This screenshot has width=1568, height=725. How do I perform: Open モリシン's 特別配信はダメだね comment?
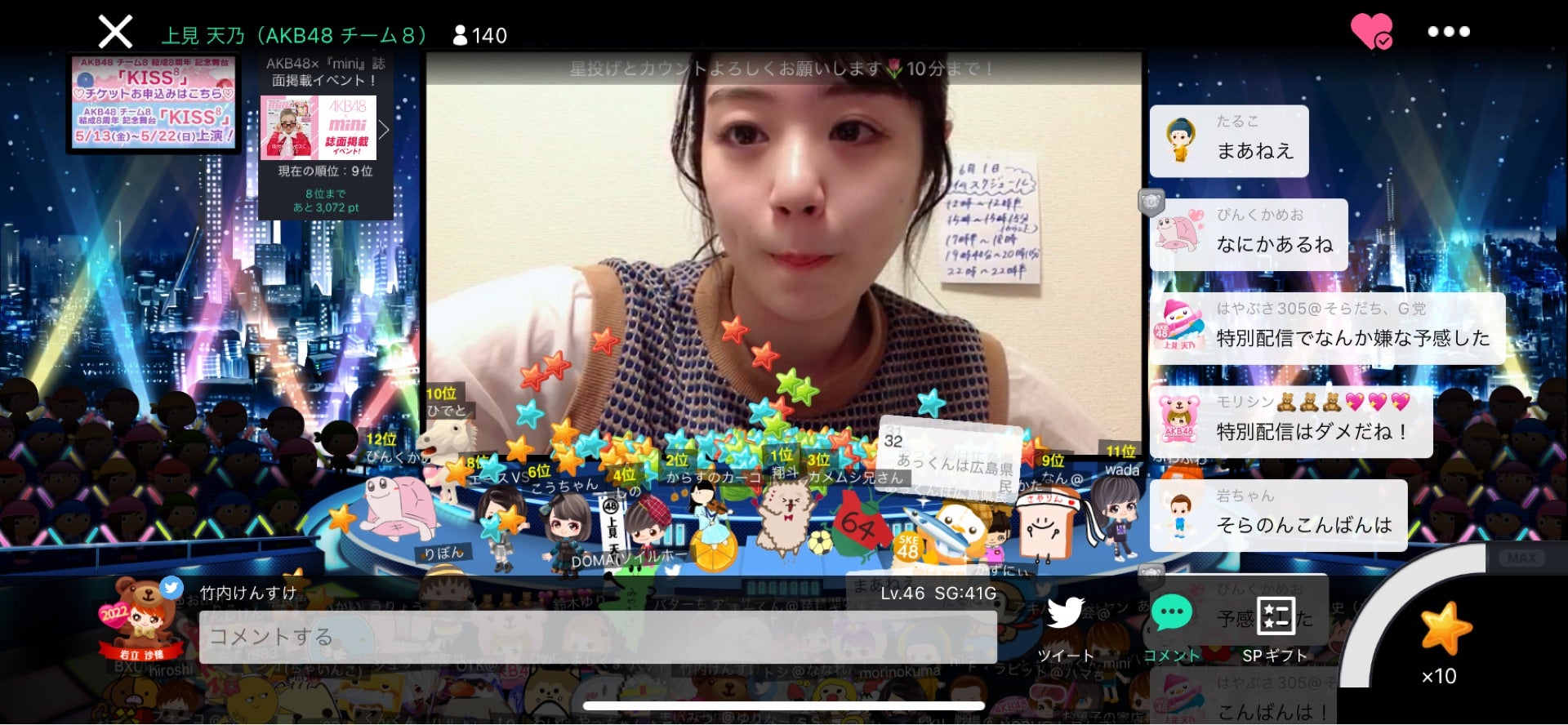point(1290,421)
